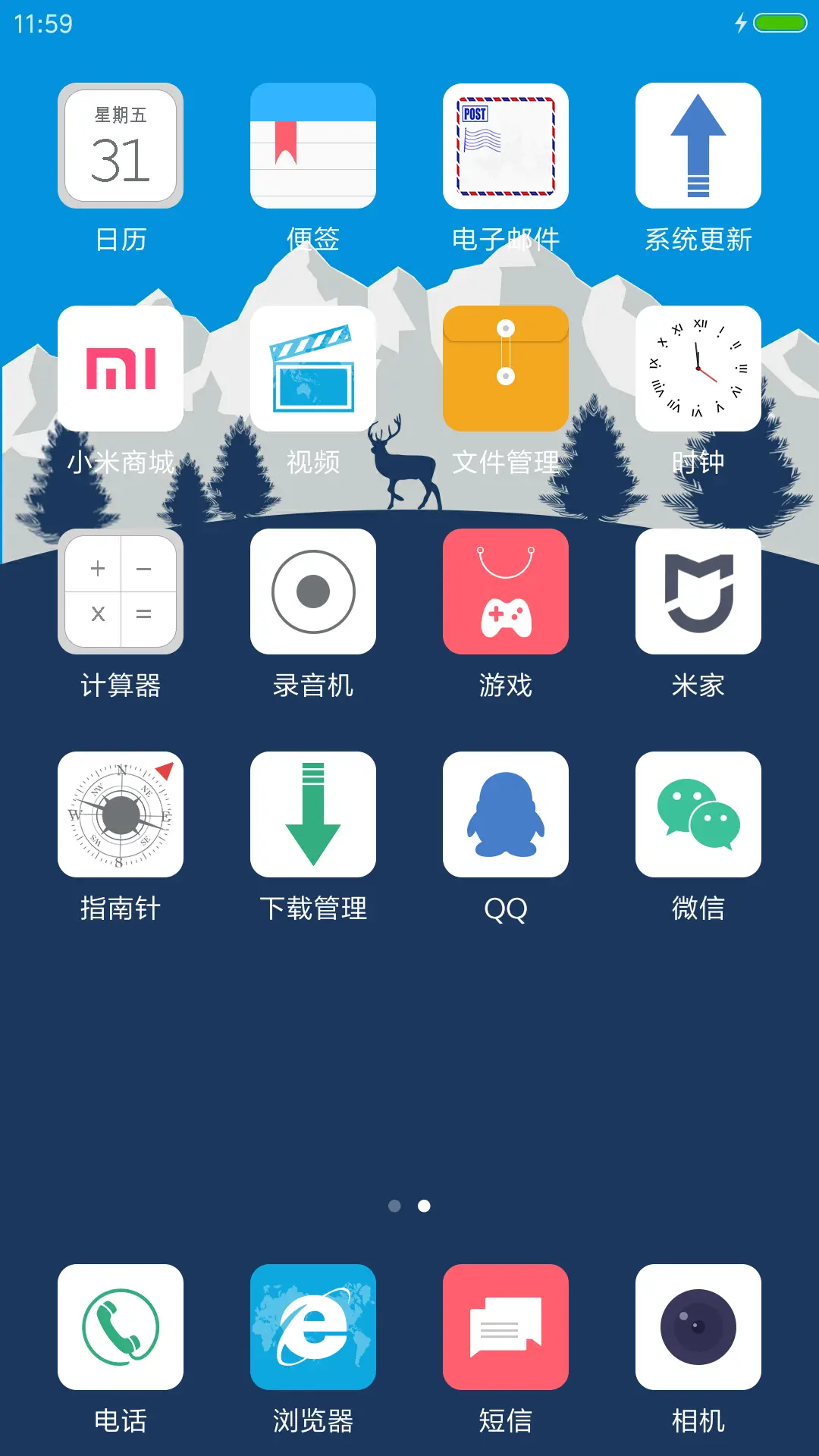Image resolution: width=819 pixels, height=1456 pixels.
Task: Open the 米家 Mi Home app
Action: coord(698,591)
